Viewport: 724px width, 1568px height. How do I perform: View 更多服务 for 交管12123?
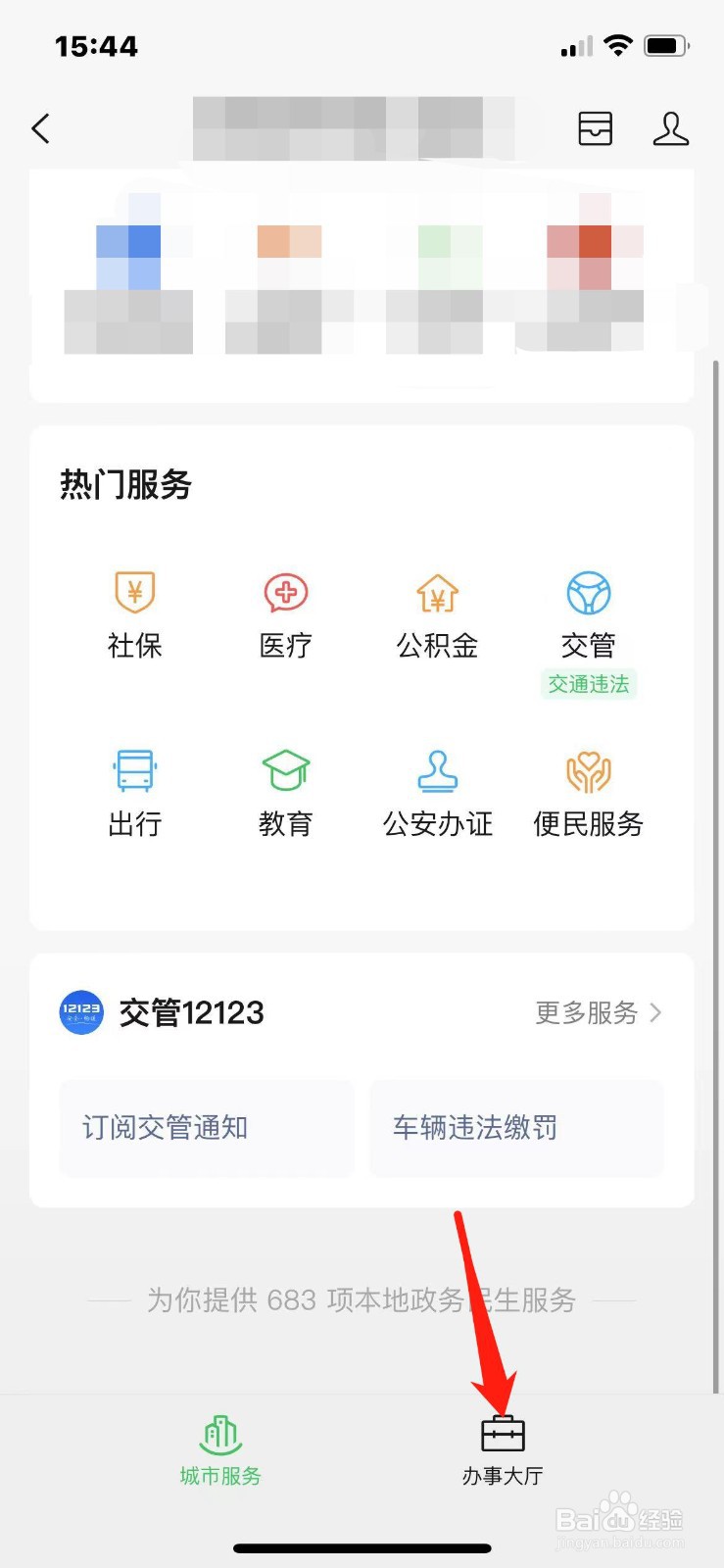[599, 1012]
